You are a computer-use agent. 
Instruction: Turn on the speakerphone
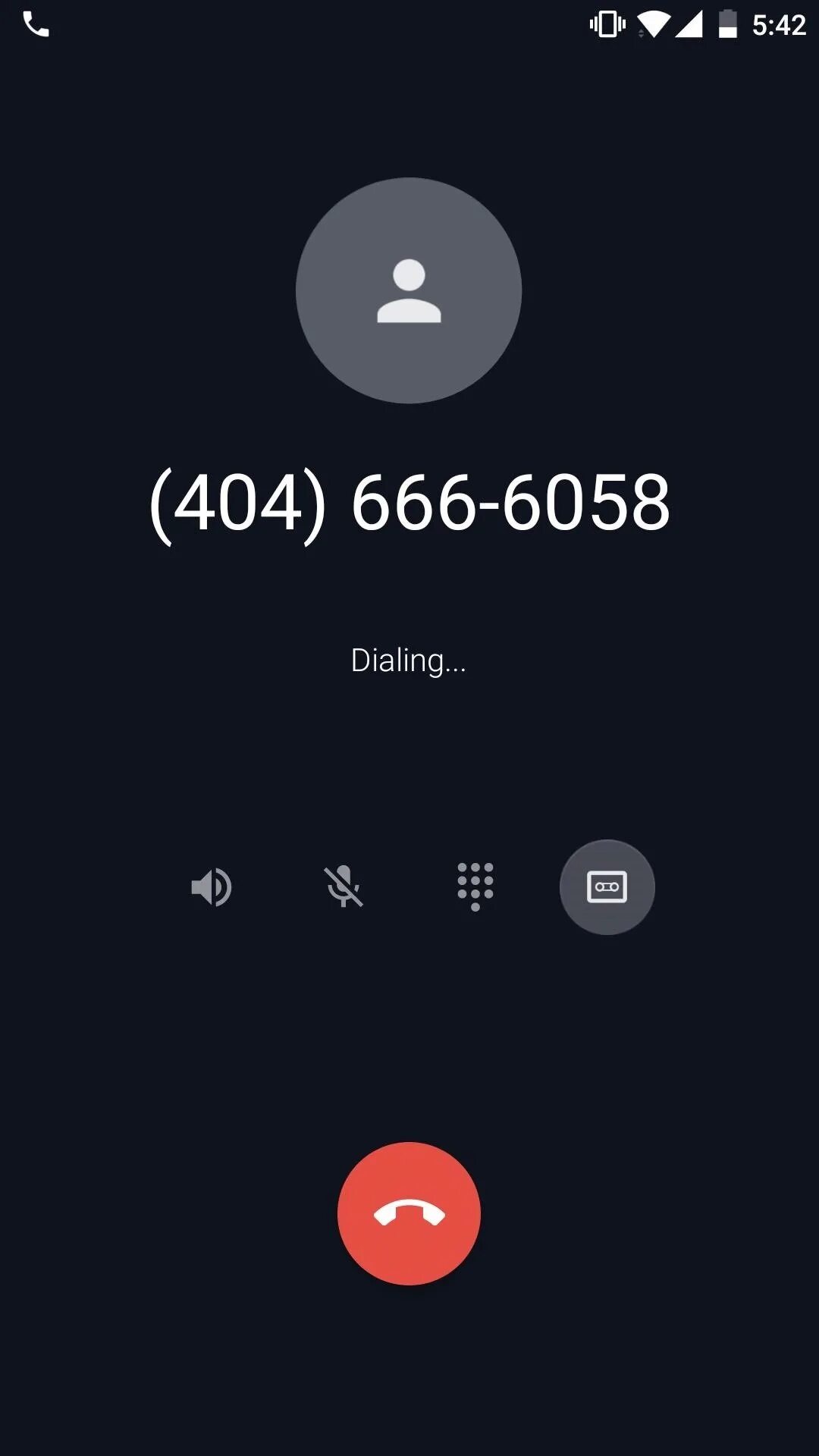click(x=212, y=886)
